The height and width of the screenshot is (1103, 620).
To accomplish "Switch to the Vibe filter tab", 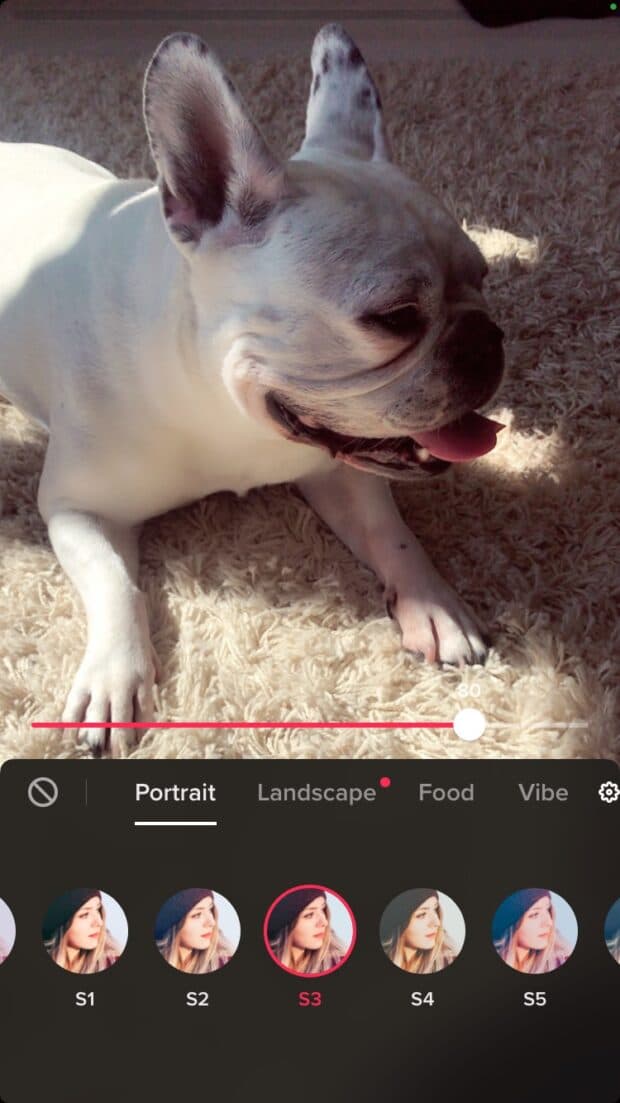I will pos(543,793).
